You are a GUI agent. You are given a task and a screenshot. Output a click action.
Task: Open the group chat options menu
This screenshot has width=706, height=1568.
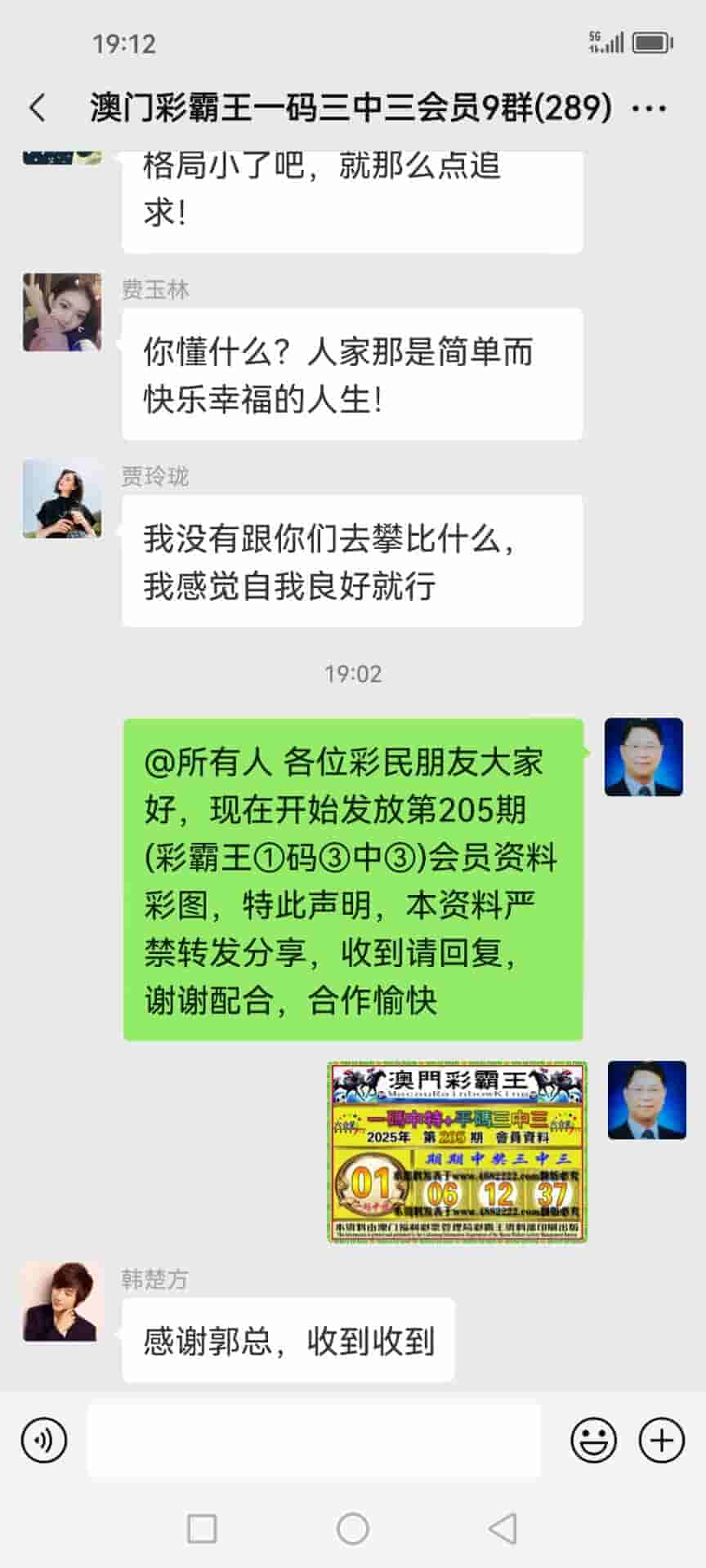[650, 108]
